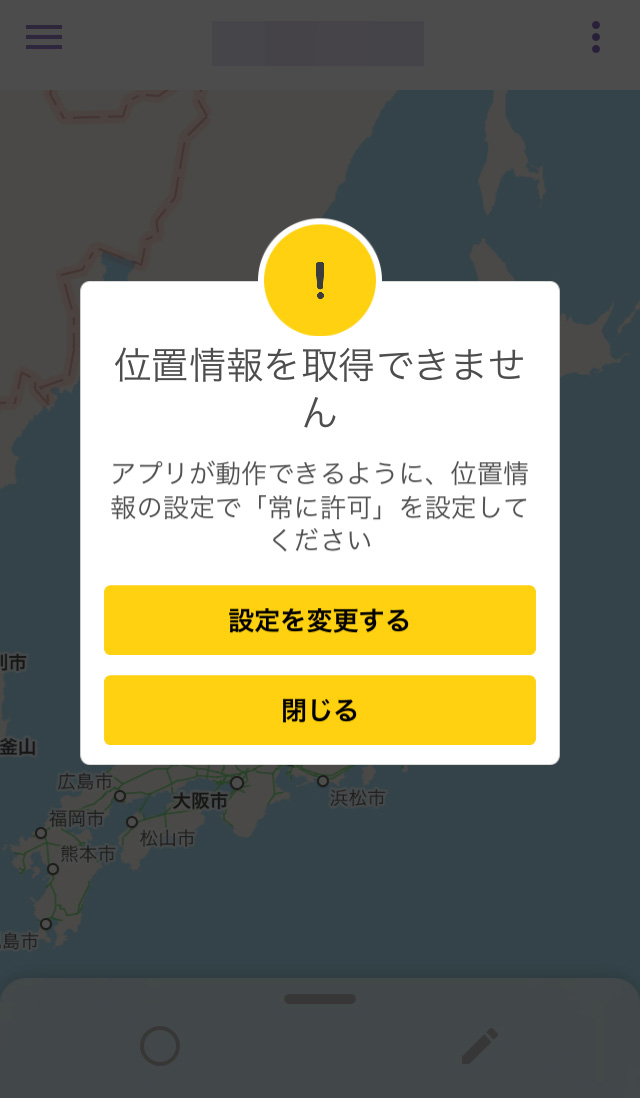Tap 設定を変更する to change settings
This screenshot has width=640, height=1098.
pyautogui.click(x=320, y=620)
